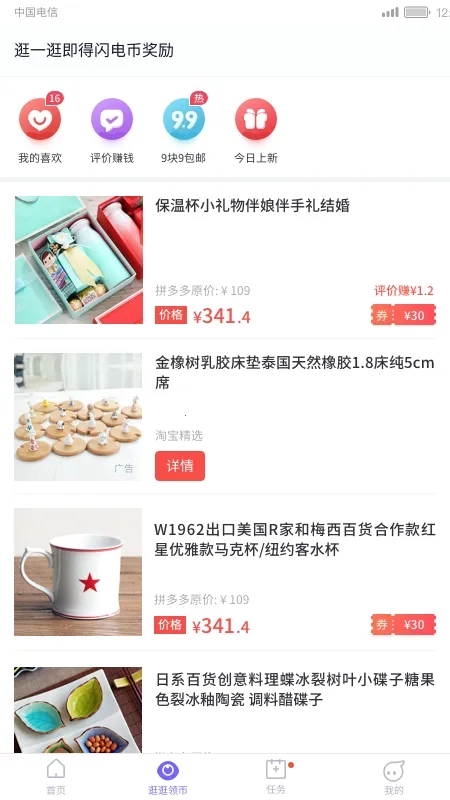Open 我的喜欢 favorites shortcut
The width and height of the screenshot is (450, 800).
40,130
